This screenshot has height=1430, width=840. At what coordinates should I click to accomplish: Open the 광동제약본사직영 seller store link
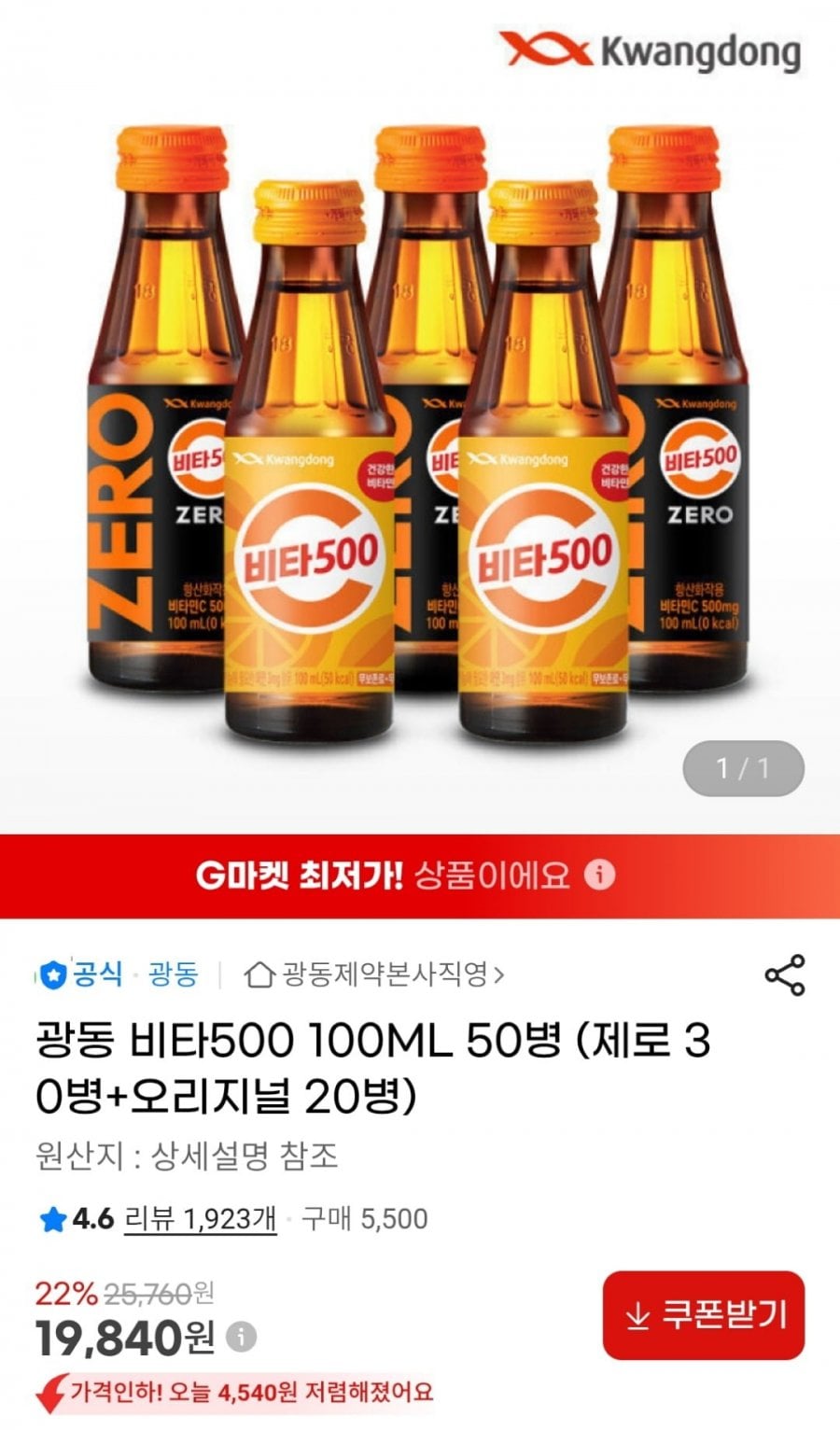[373, 975]
